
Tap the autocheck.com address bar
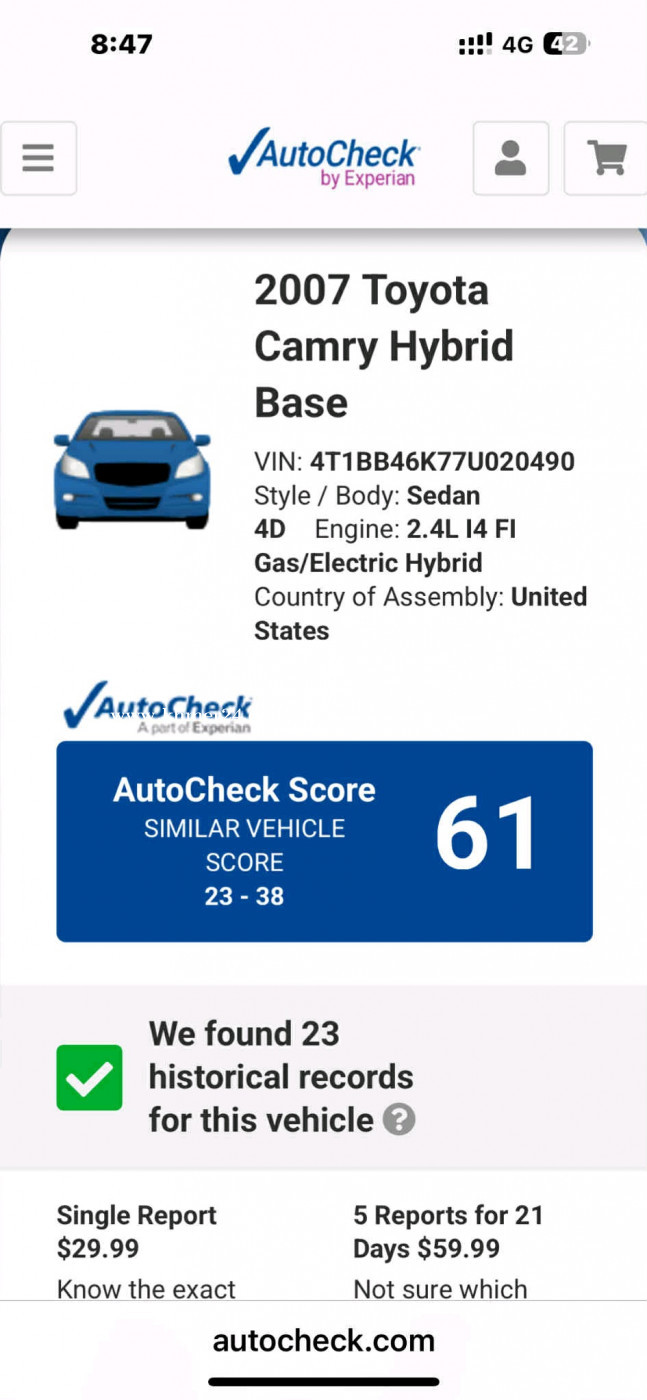pos(323,1340)
